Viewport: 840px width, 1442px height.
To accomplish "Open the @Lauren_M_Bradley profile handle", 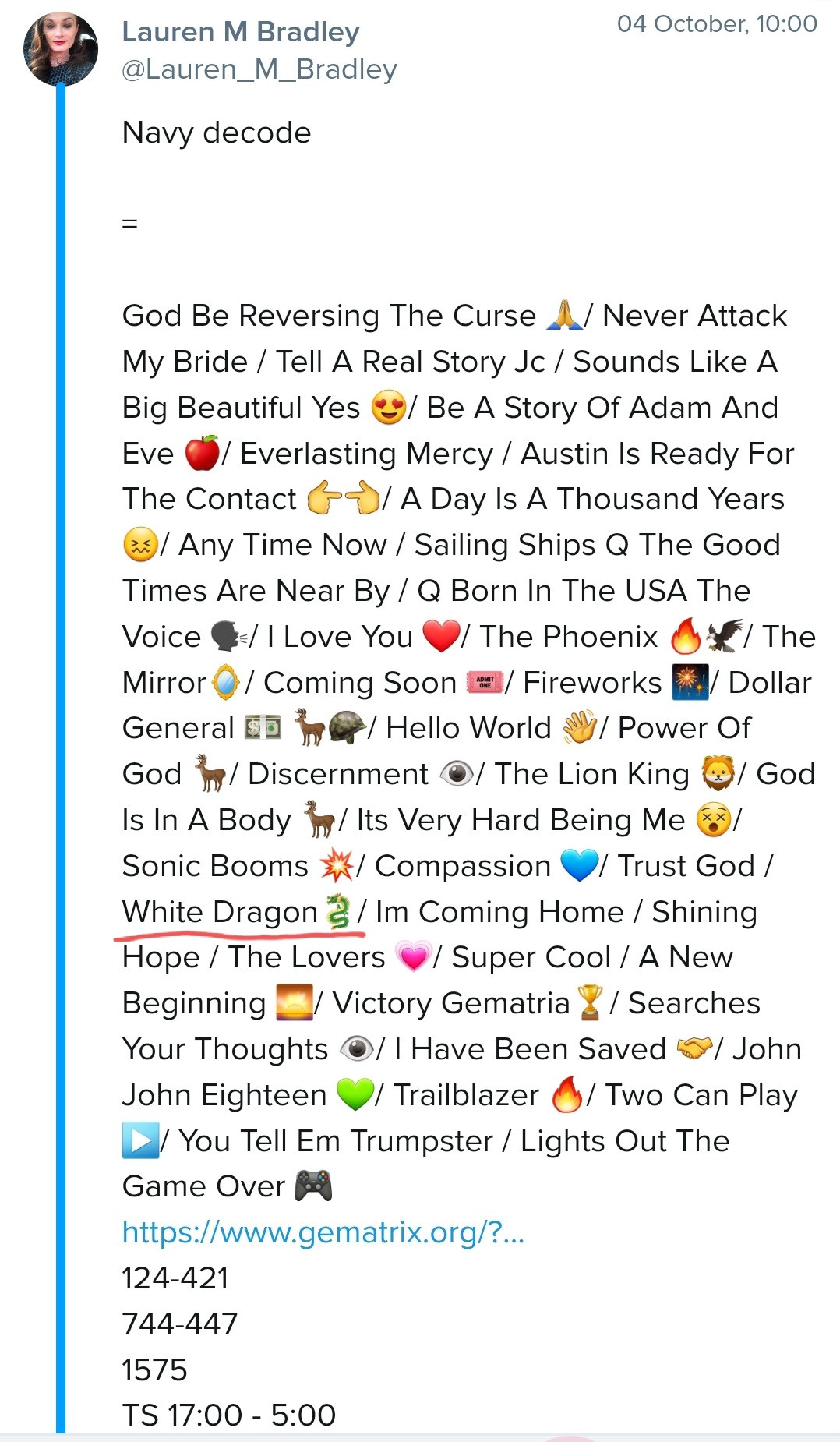I will coord(259,69).
